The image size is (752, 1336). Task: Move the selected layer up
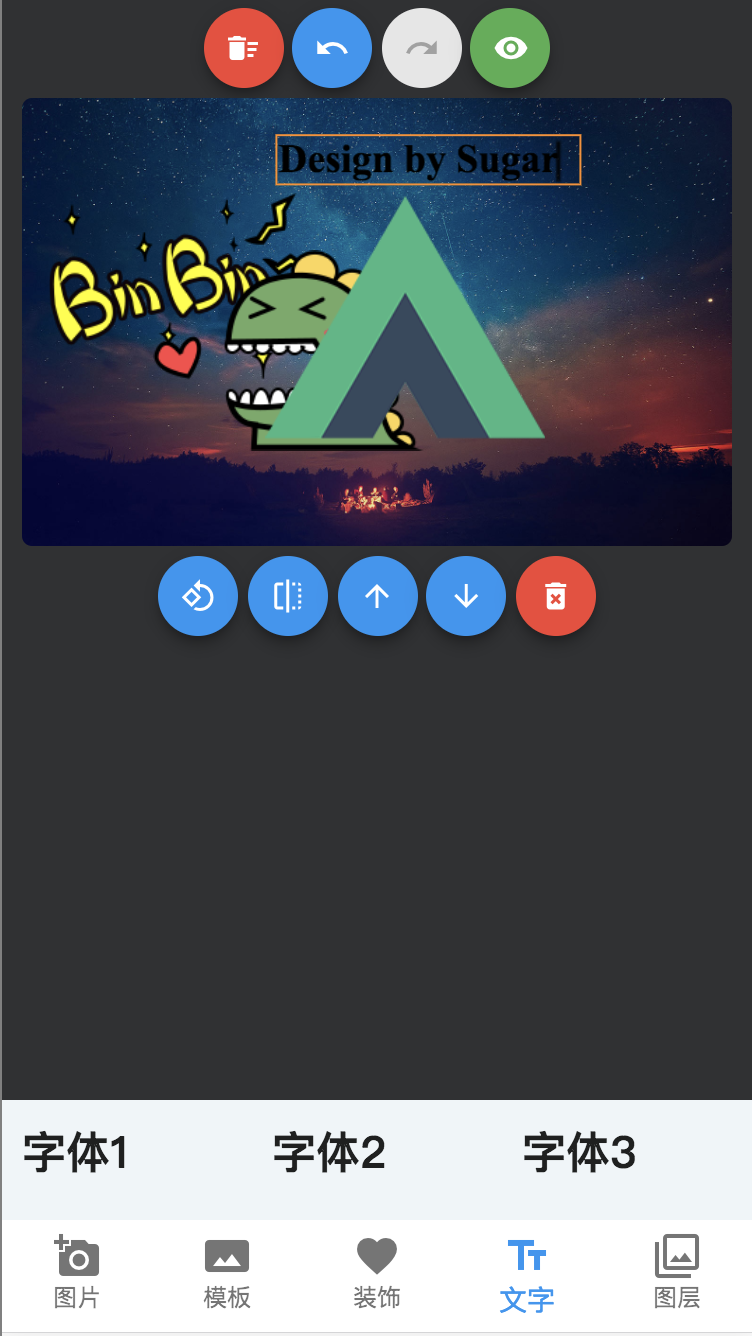[377, 596]
